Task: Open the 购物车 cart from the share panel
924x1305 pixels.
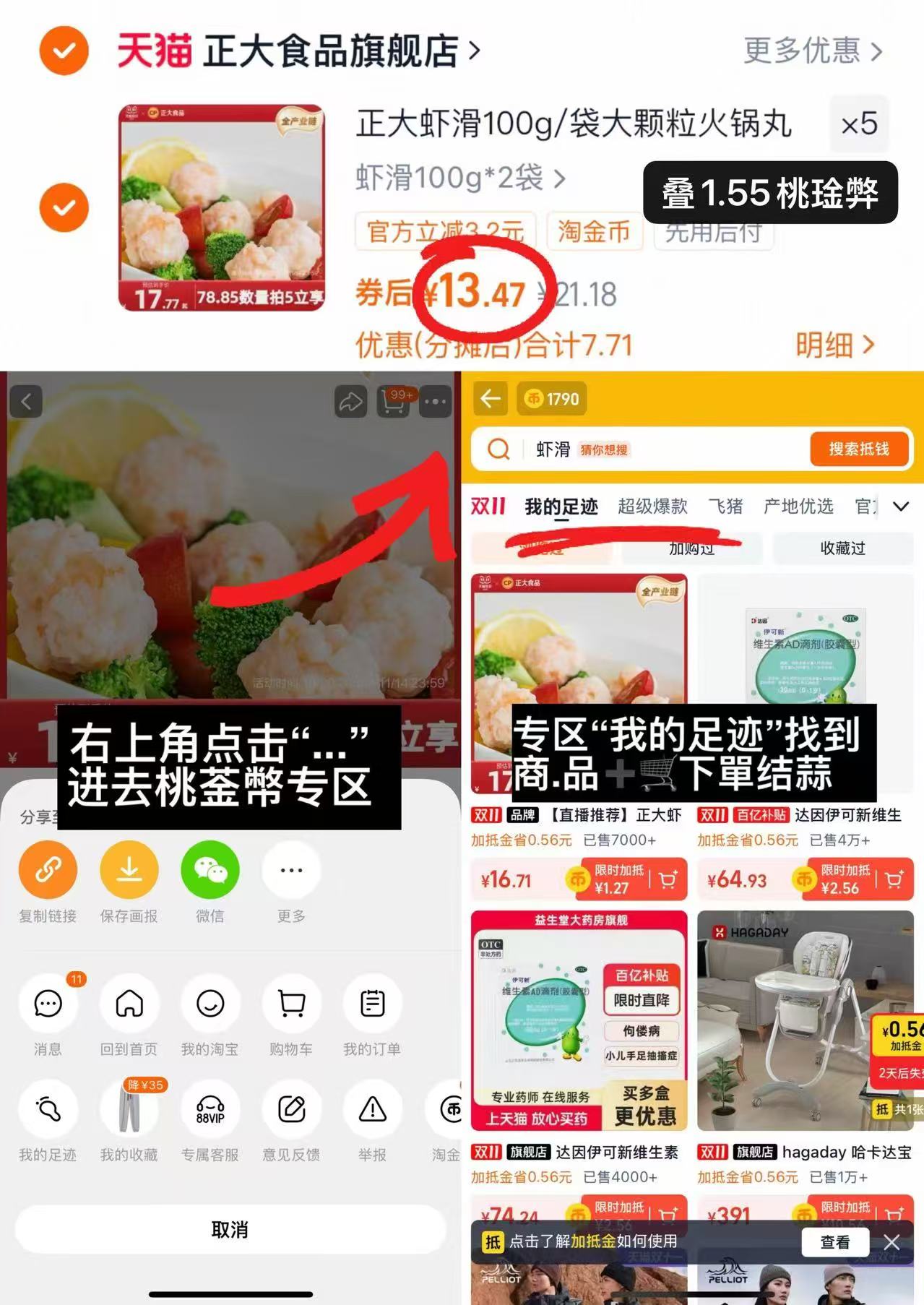Action: [290, 1004]
